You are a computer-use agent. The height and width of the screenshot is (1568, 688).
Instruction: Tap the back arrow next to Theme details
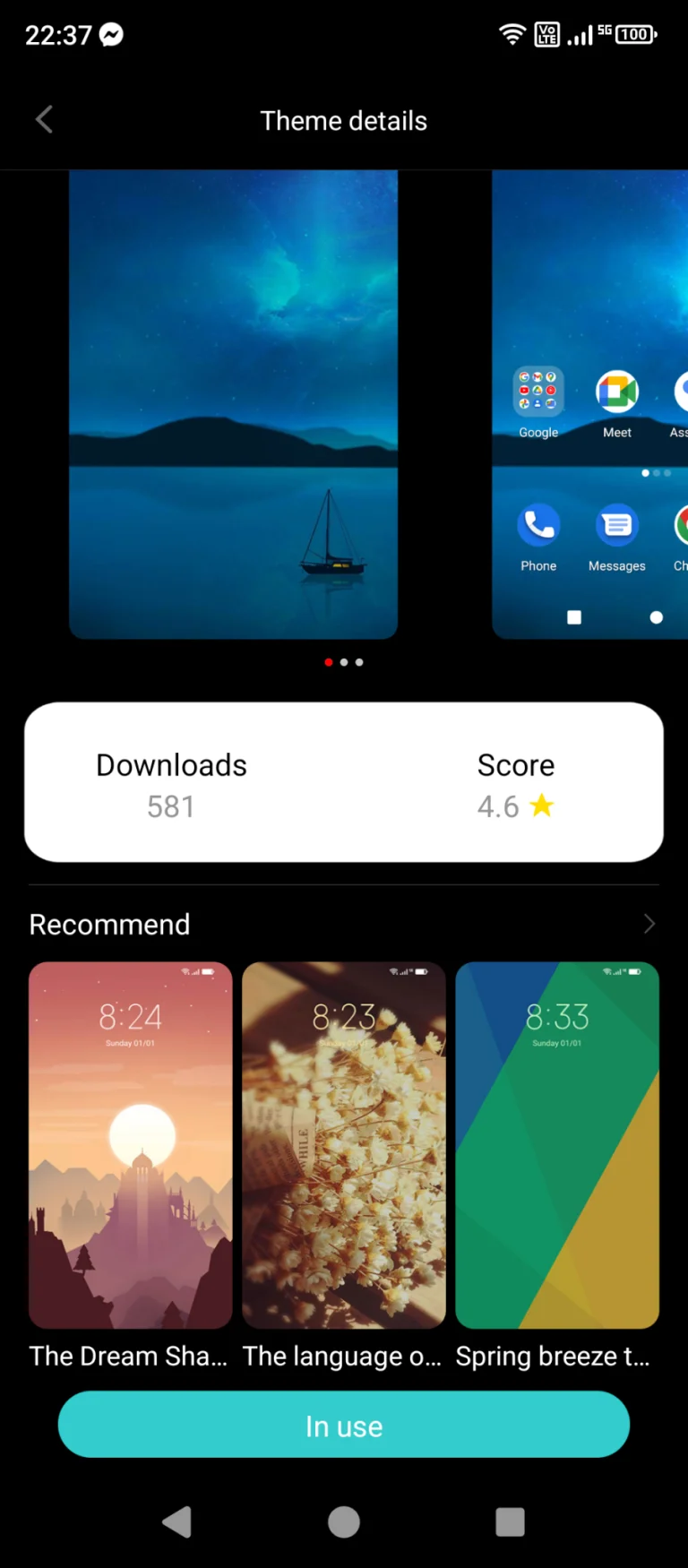pyautogui.click(x=44, y=119)
